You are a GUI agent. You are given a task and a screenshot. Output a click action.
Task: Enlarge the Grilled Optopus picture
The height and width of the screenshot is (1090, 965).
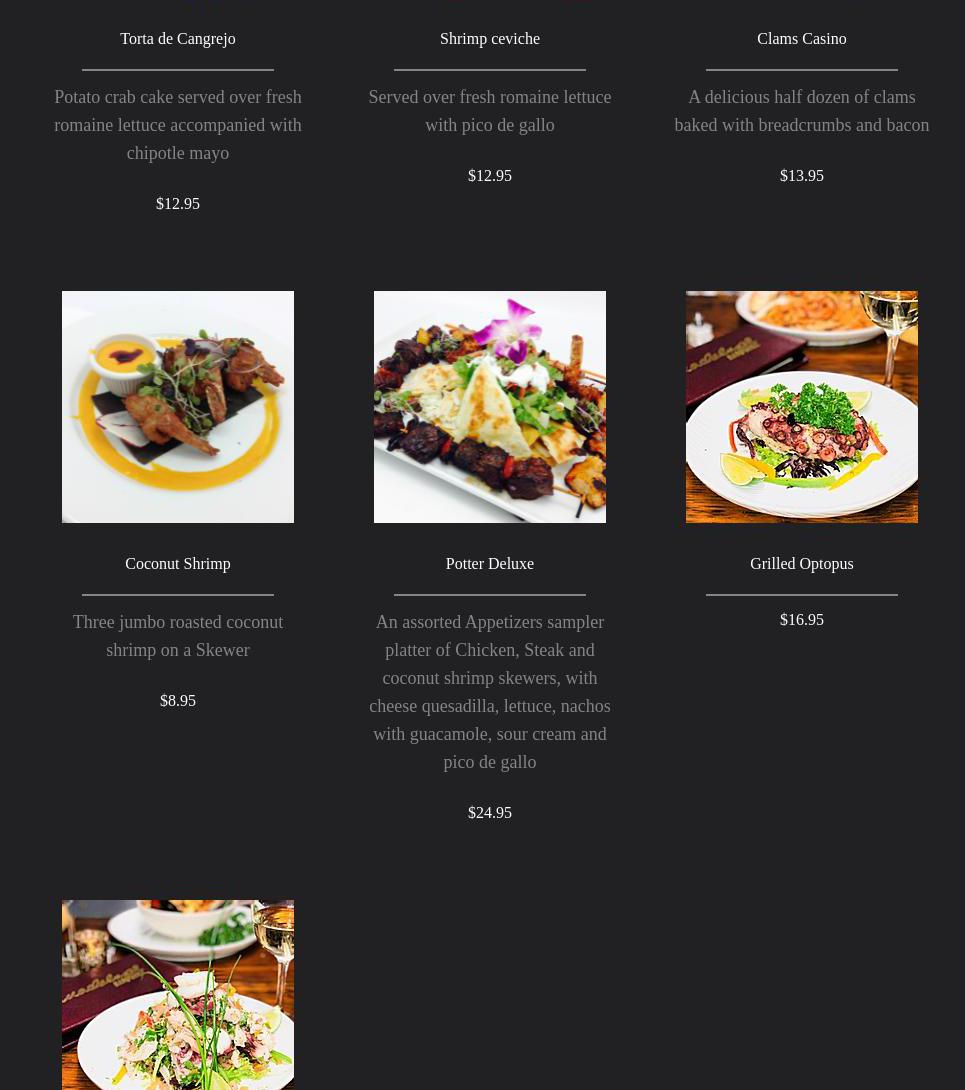point(802,407)
